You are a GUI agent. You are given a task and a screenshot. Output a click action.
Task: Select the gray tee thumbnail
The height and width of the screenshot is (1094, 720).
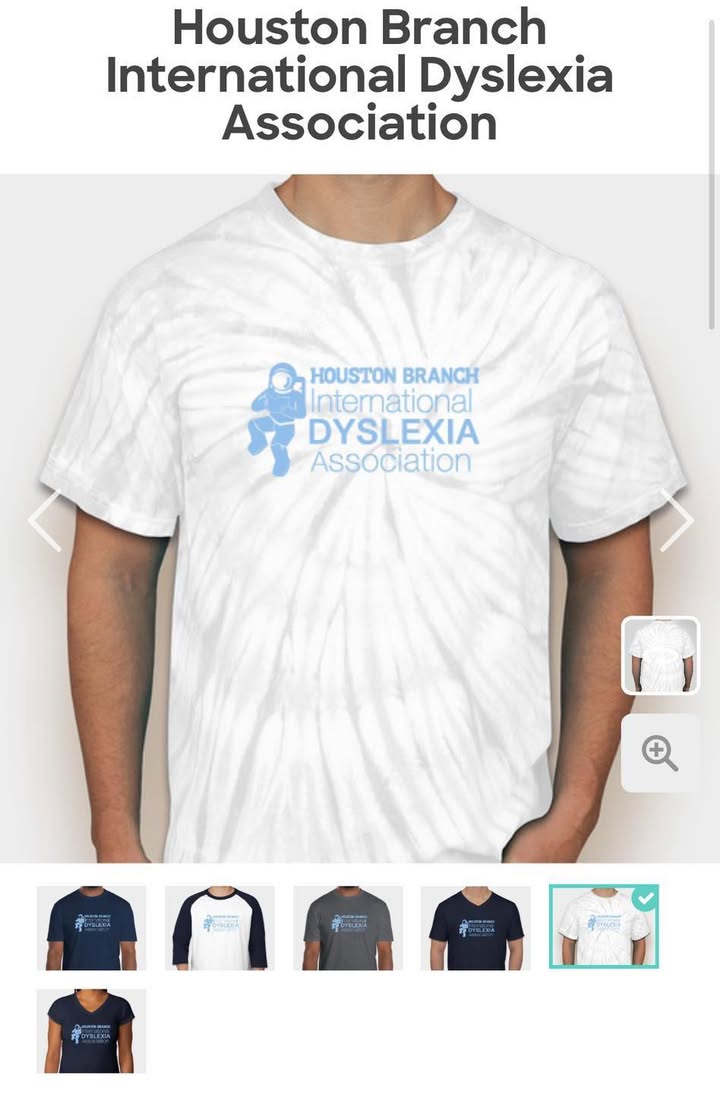[x=347, y=928]
